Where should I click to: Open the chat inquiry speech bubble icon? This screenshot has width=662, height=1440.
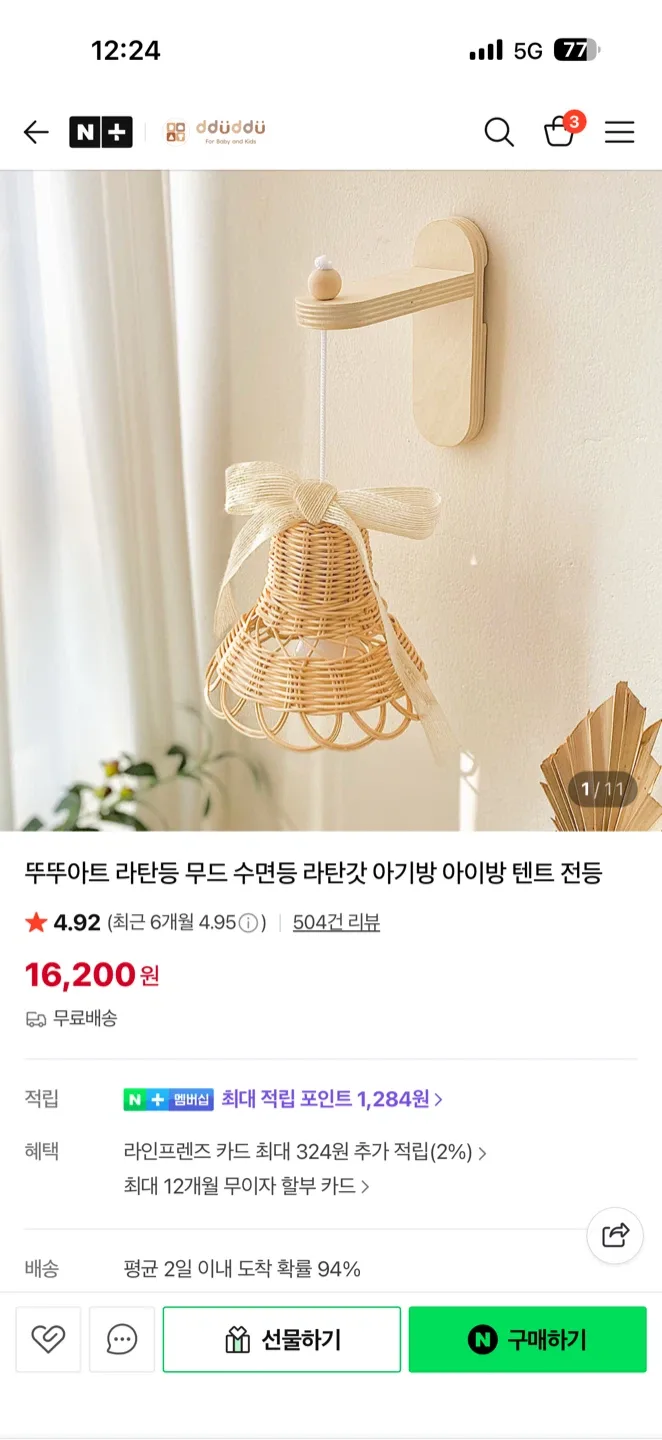[x=122, y=1339]
